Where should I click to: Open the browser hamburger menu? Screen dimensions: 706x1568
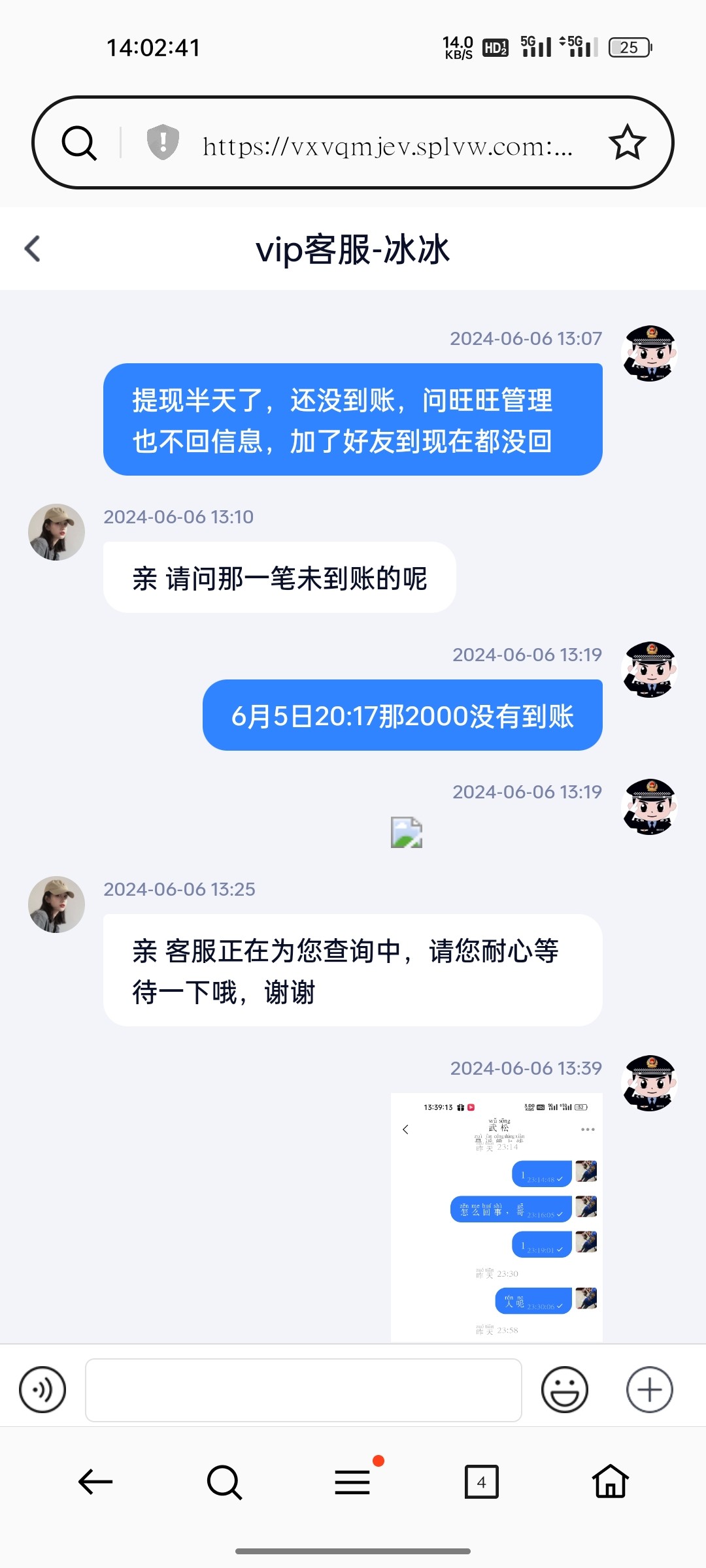click(353, 1482)
